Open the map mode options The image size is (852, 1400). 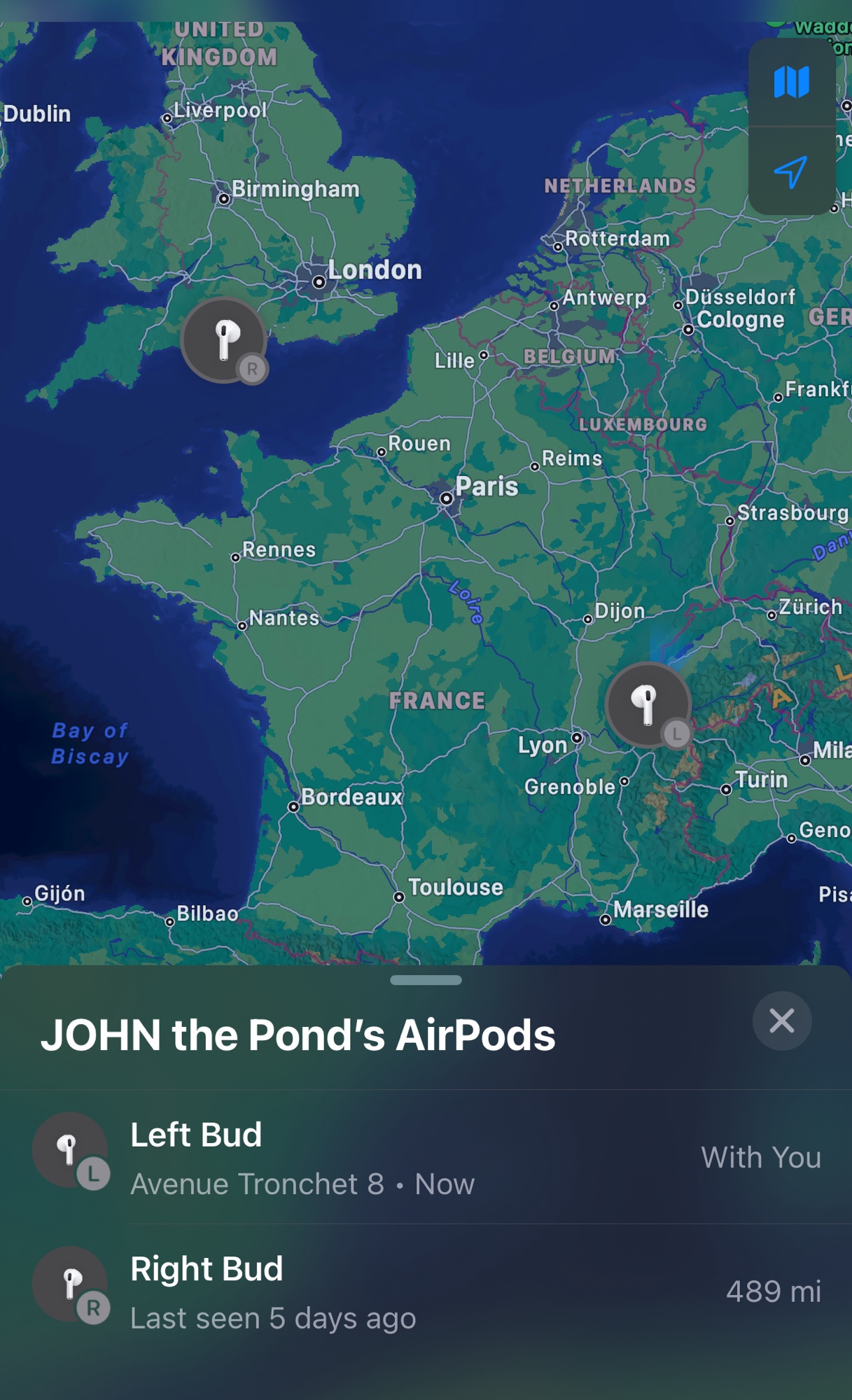point(791,83)
